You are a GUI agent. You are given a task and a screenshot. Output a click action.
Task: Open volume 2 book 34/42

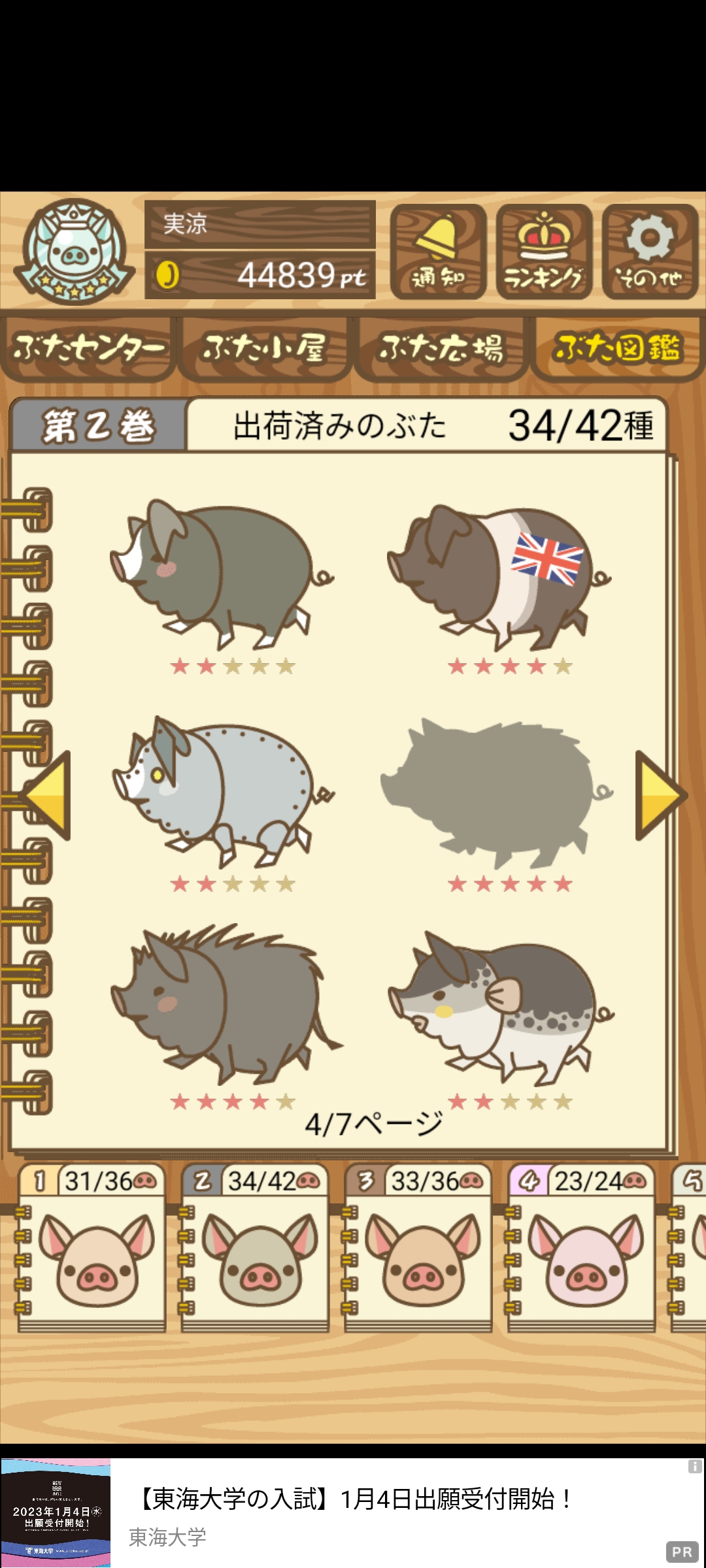pos(255,1248)
